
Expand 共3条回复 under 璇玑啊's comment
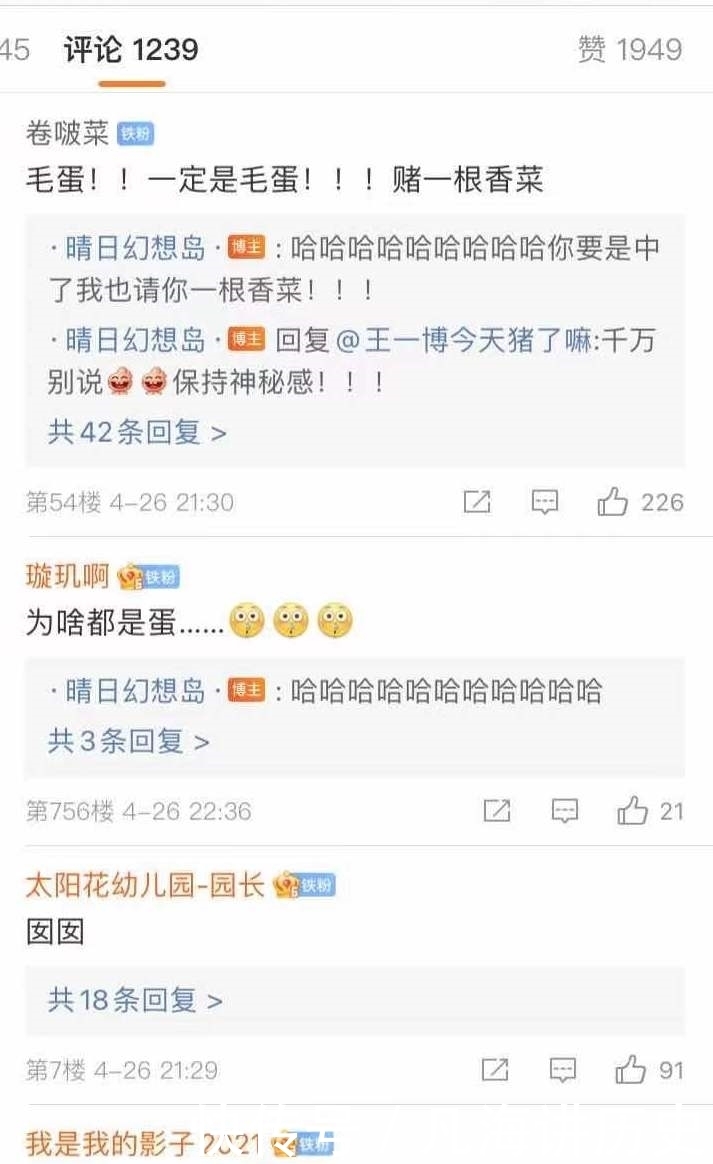point(128,742)
